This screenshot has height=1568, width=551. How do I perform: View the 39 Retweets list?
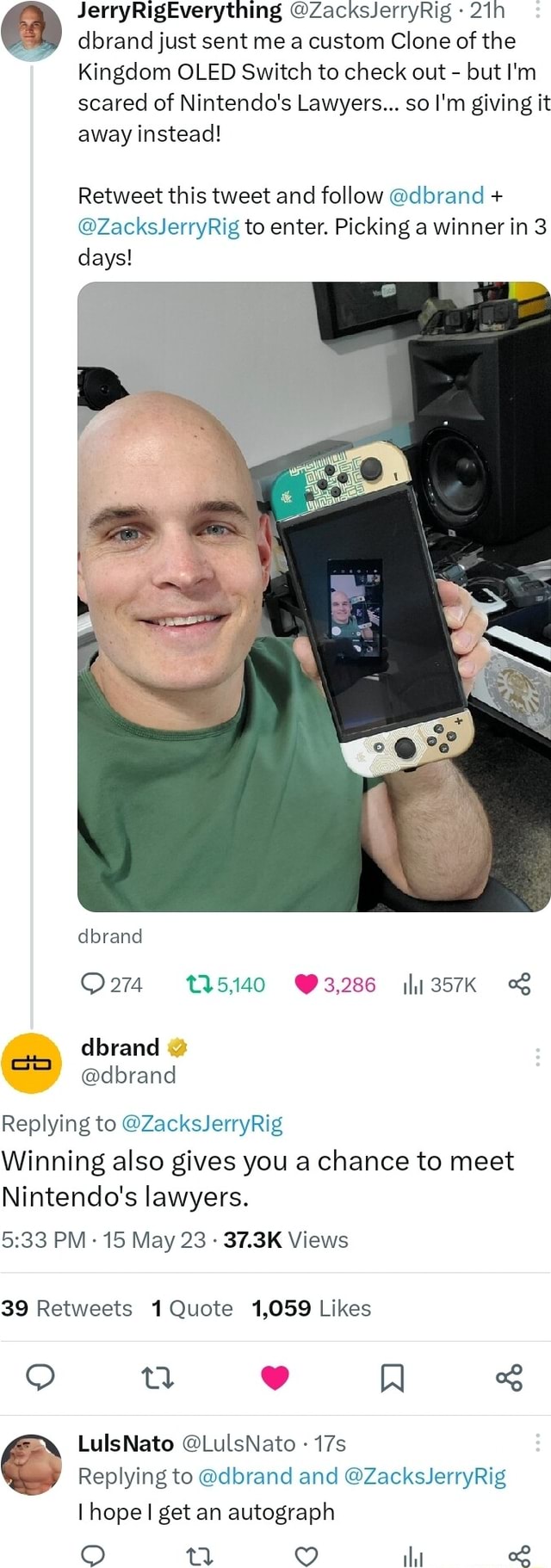coord(66,1308)
